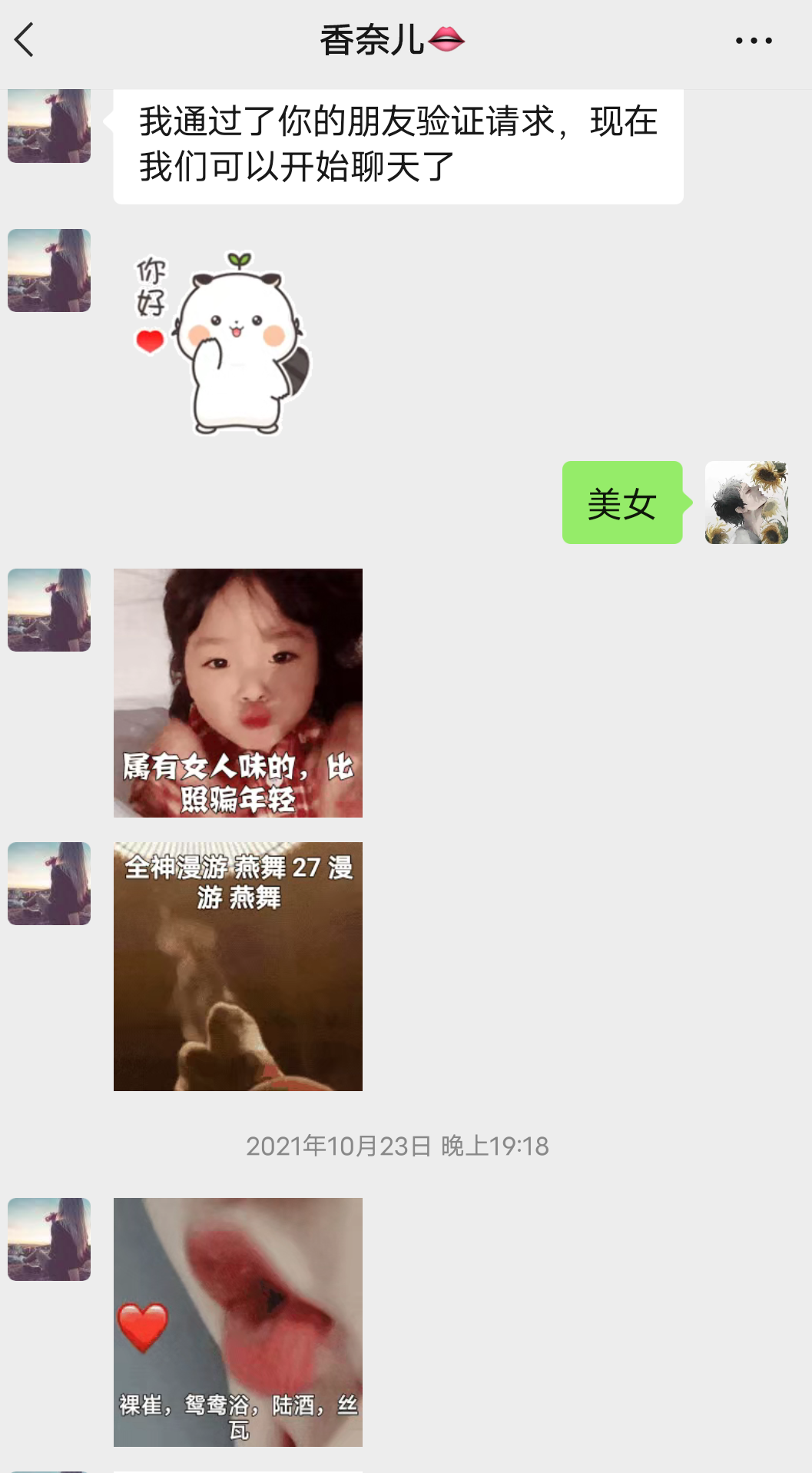Go back from the 香奈儿 chat
The height and width of the screenshot is (1473, 812).
[x=25, y=40]
